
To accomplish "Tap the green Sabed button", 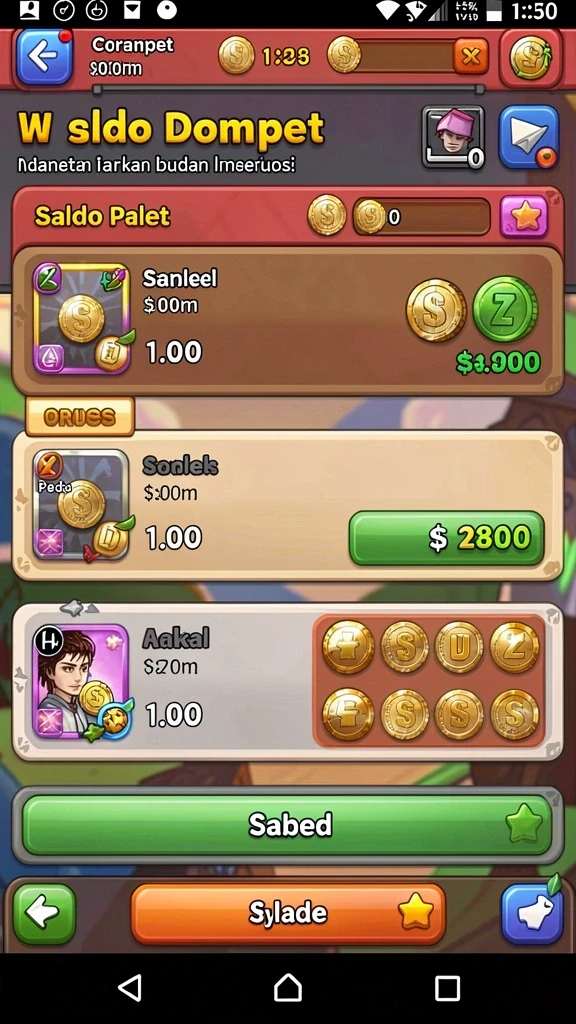I will (x=287, y=825).
